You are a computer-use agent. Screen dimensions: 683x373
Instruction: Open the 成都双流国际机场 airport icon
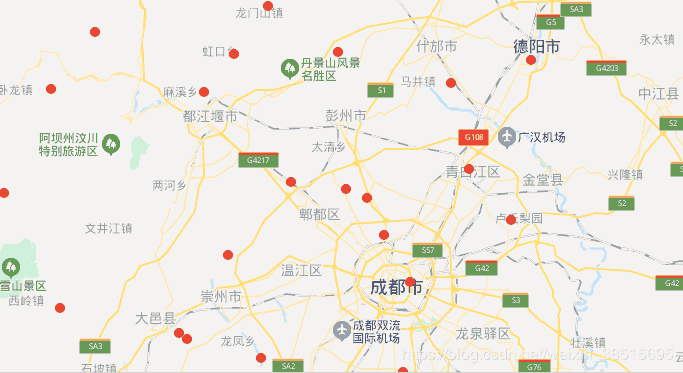coord(342,331)
